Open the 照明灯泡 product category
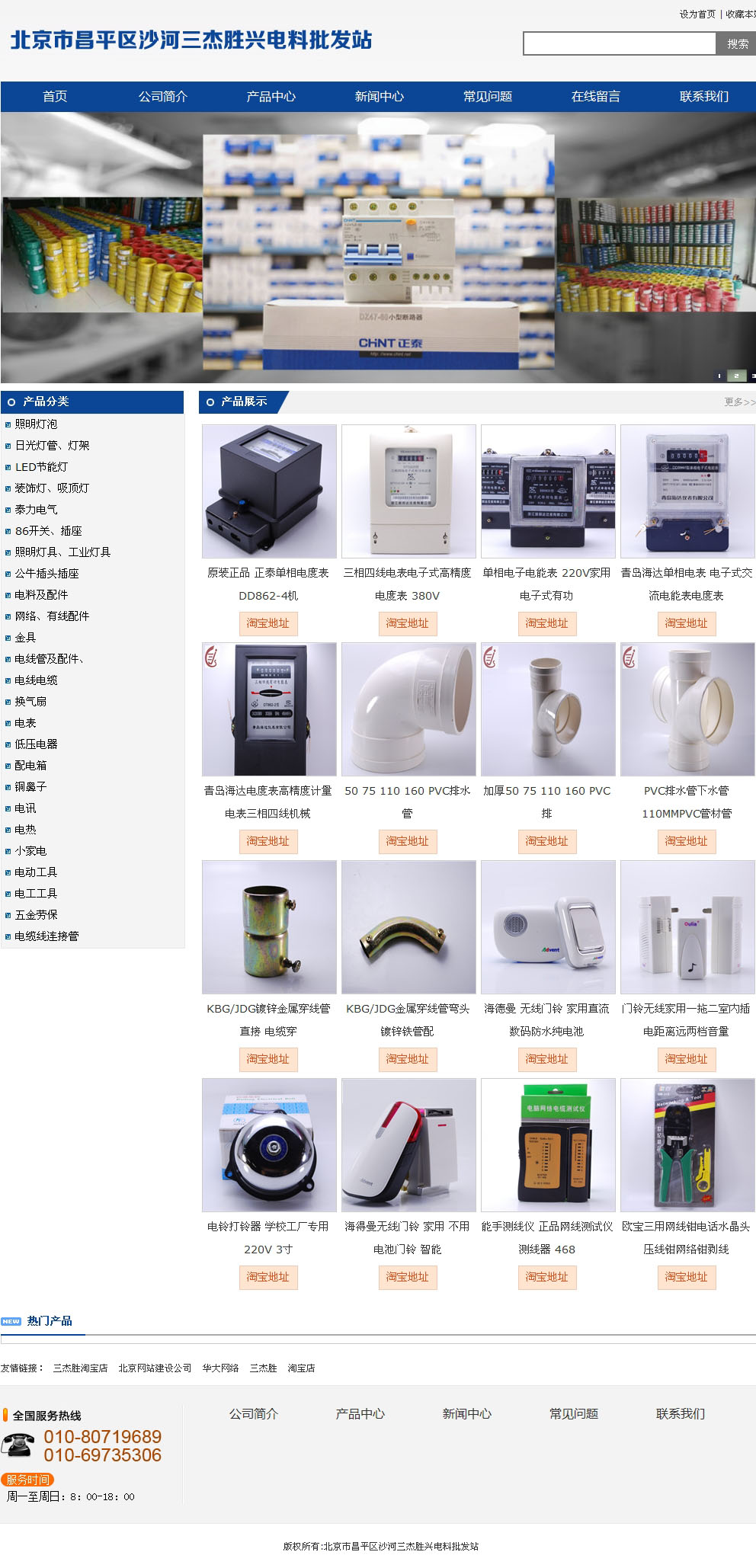 click(36, 424)
